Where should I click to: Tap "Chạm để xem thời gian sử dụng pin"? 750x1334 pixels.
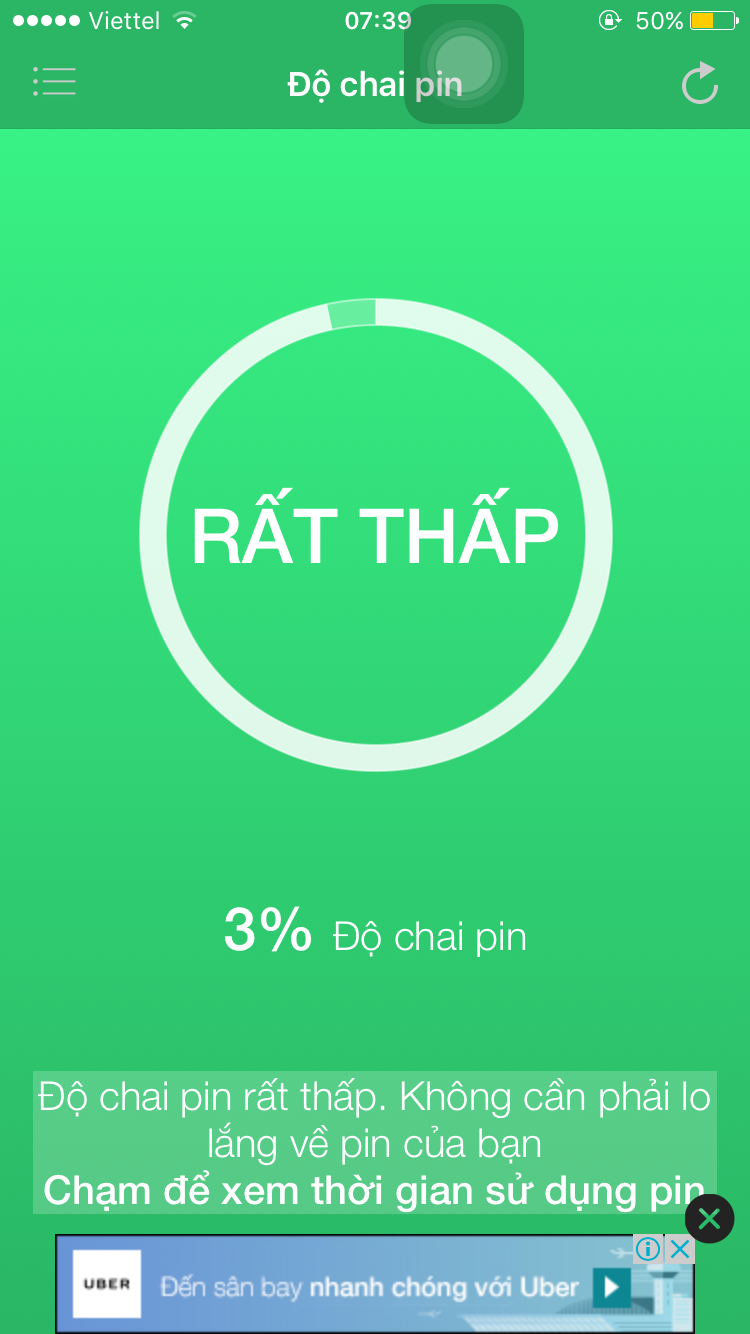(x=374, y=1191)
